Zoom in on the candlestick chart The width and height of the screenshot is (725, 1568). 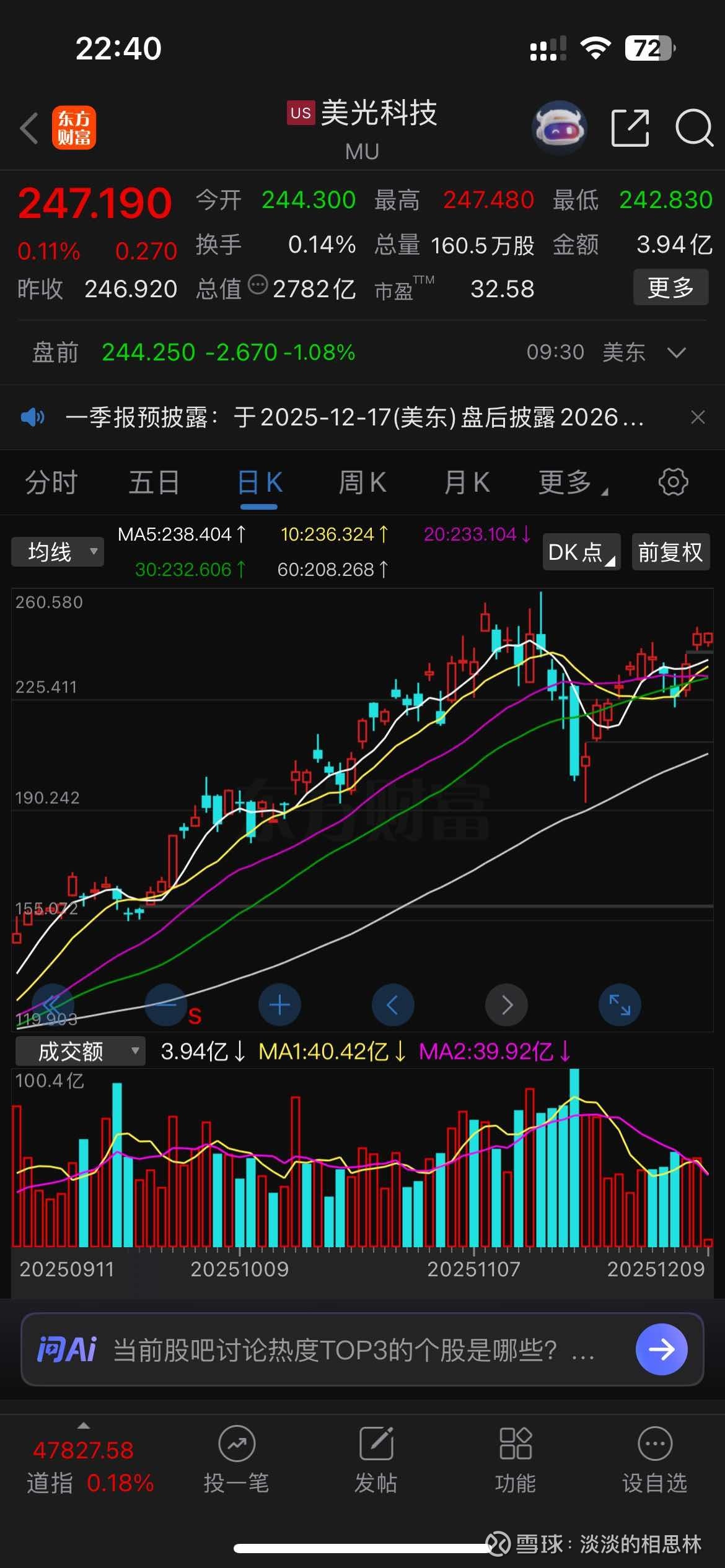click(279, 1005)
